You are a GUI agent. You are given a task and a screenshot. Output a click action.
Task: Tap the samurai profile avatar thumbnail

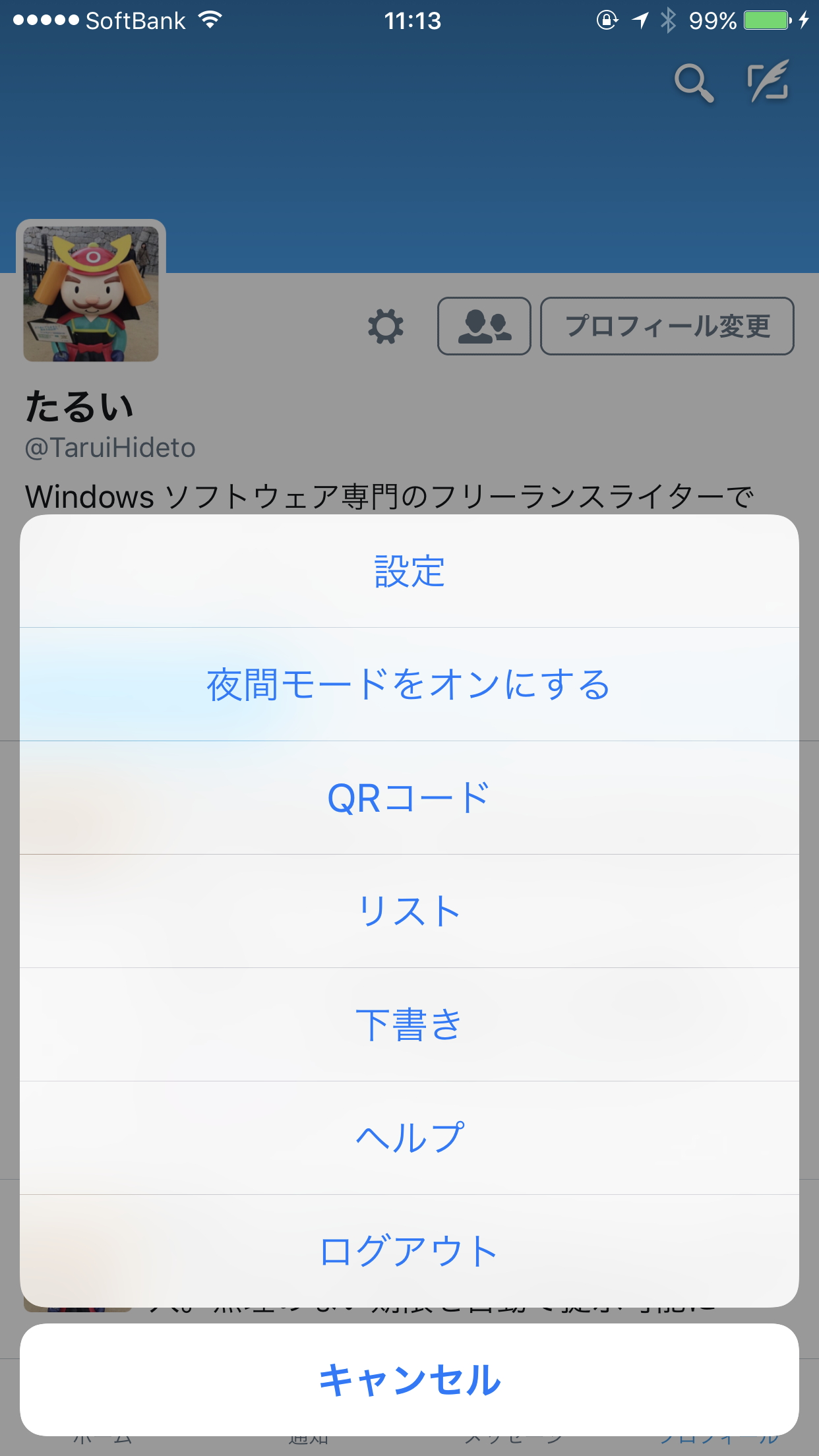(x=90, y=292)
